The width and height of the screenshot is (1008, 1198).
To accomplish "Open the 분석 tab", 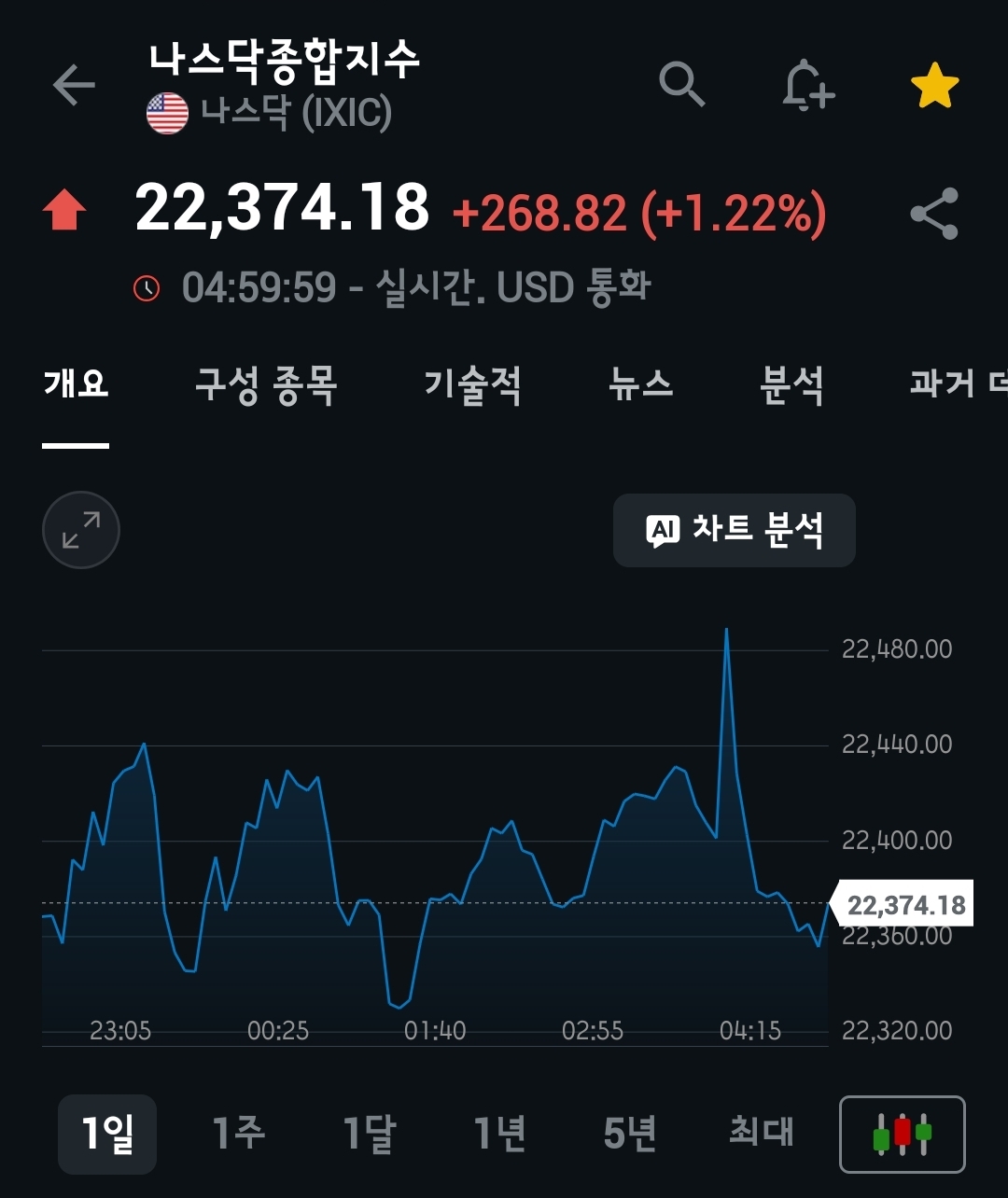I will (792, 383).
